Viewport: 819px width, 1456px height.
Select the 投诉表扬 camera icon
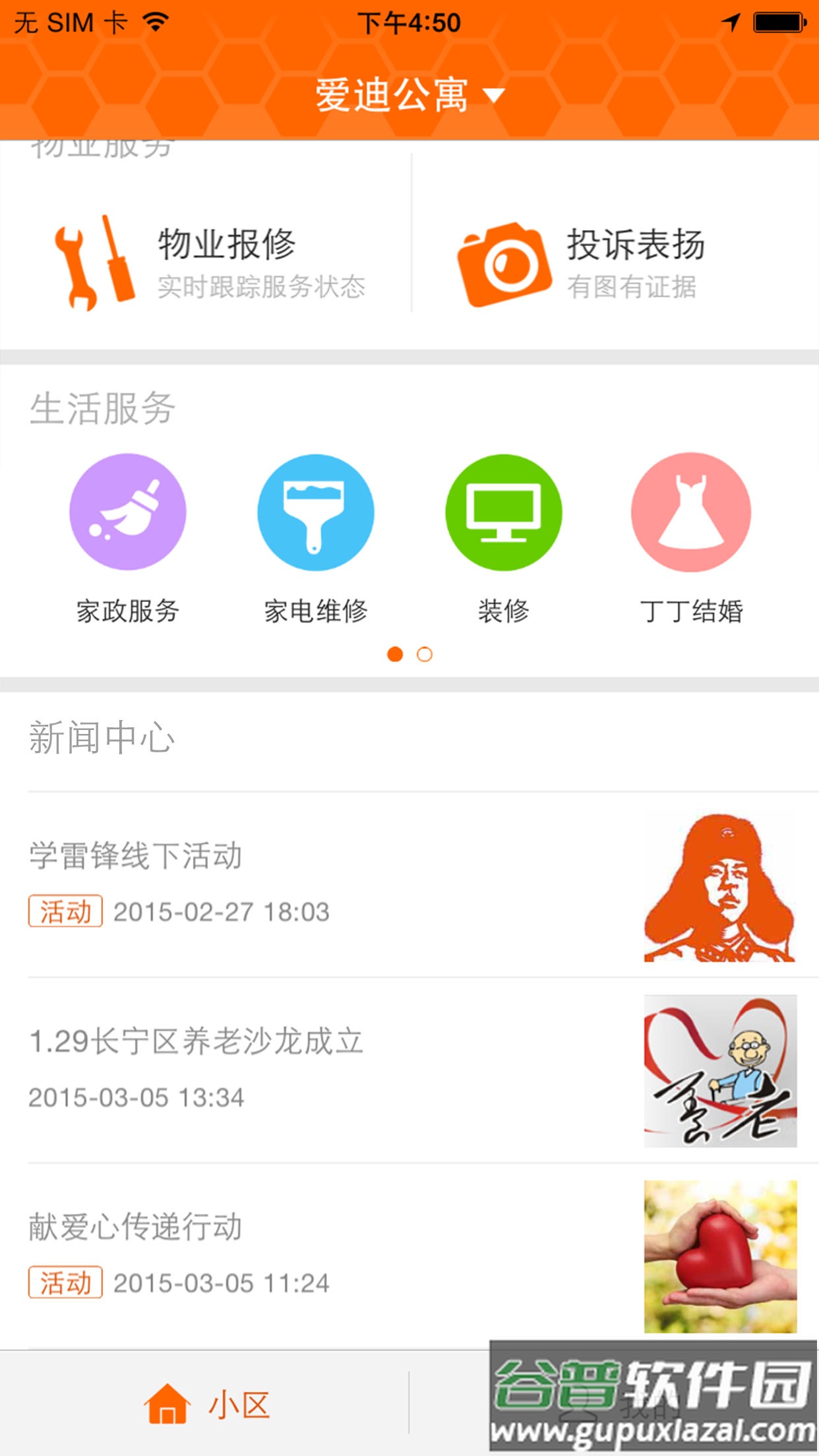click(504, 262)
